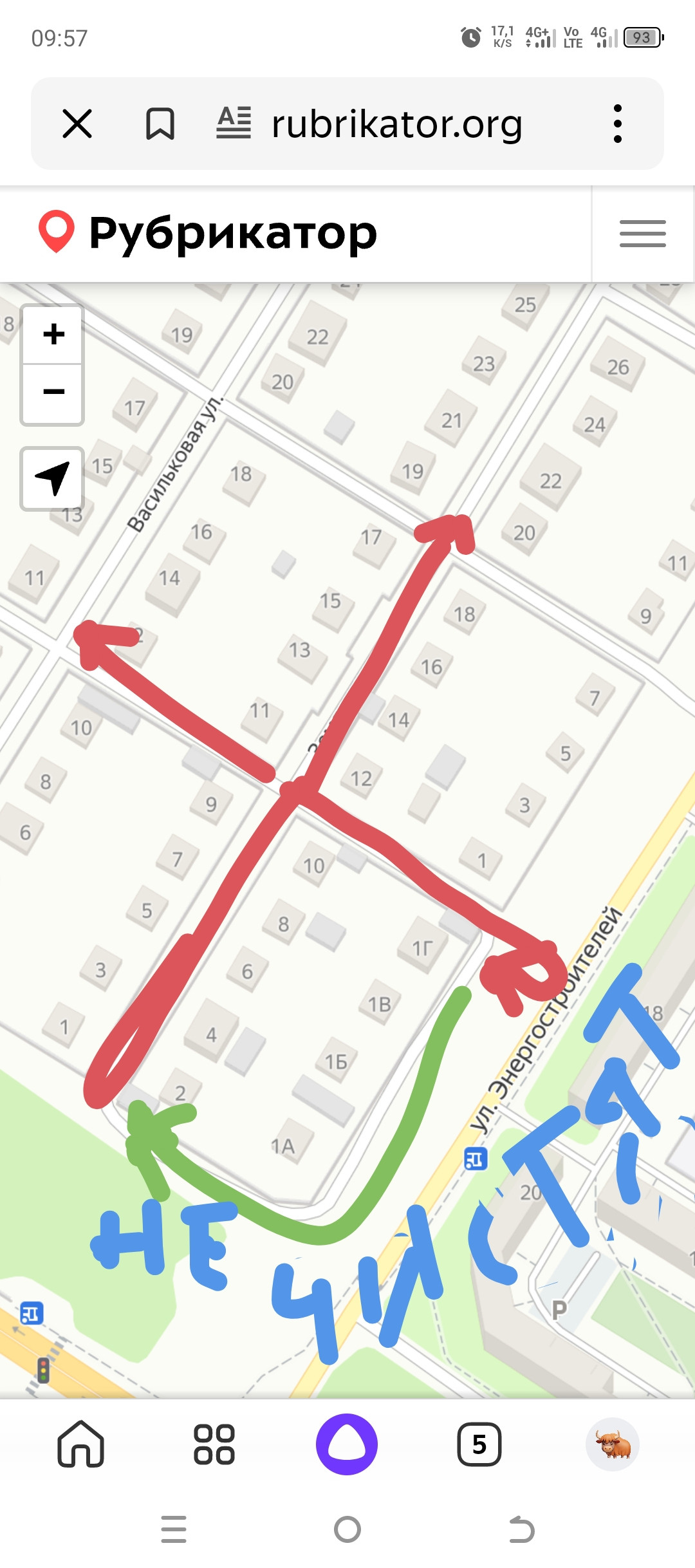Go back with system navigation
Viewport: 695px width, 1568px height.
click(521, 1529)
